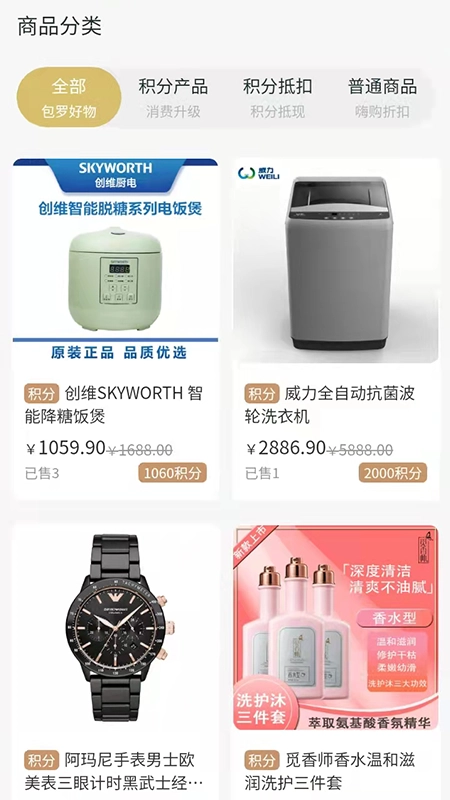Switch to the 积分产品 tab
The width and height of the screenshot is (450, 800).
(173, 97)
